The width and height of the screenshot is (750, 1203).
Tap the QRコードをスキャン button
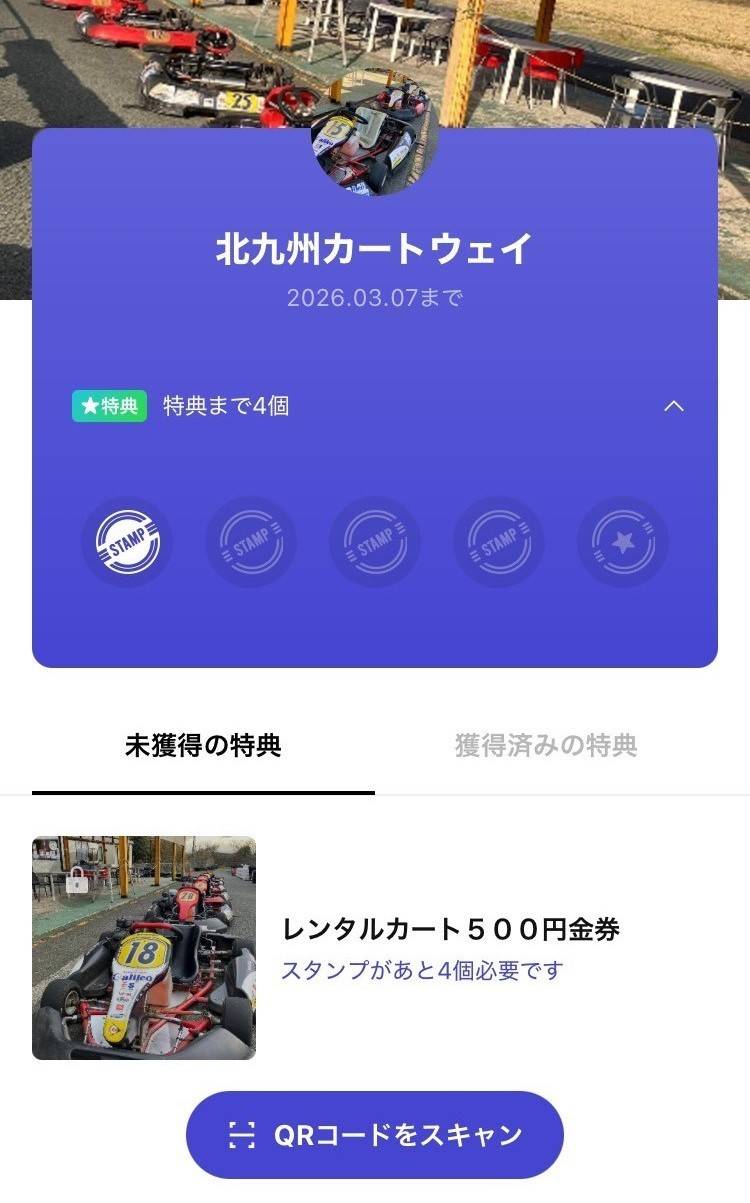point(375,1135)
